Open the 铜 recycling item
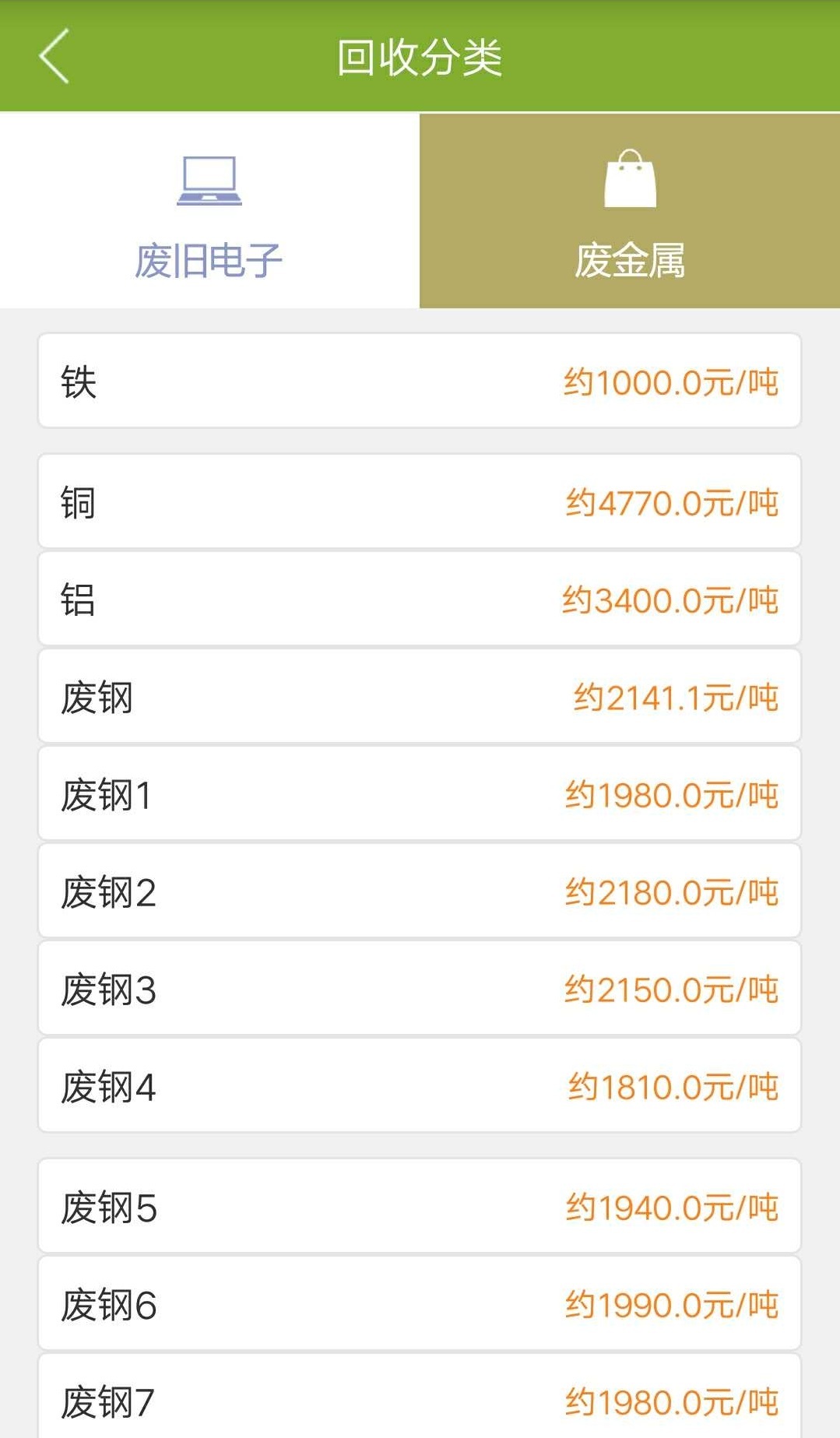The height and width of the screenshot is (1438, 840). click(x=420, y=502)
